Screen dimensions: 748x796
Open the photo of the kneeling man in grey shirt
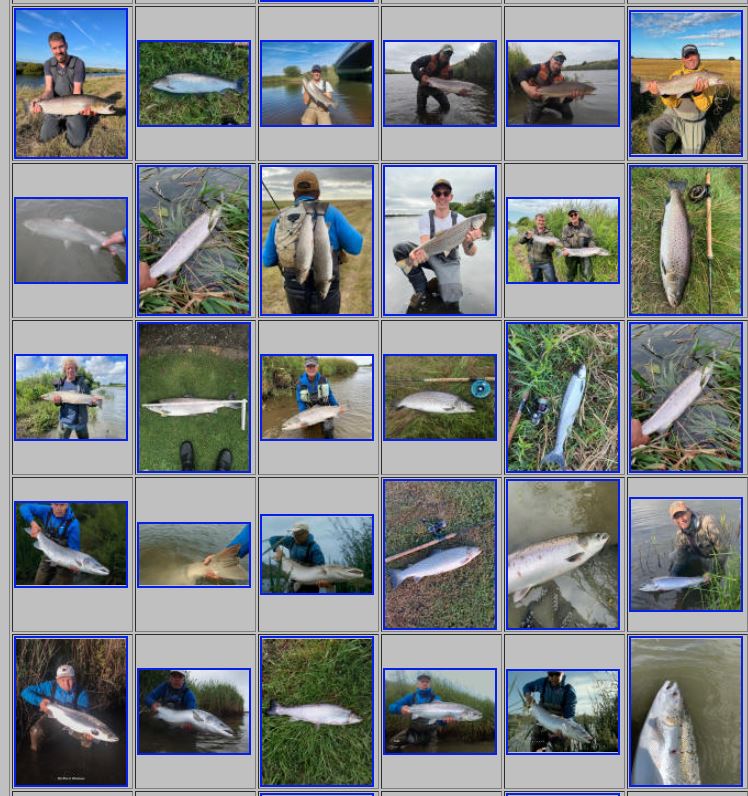pos(71,83)
